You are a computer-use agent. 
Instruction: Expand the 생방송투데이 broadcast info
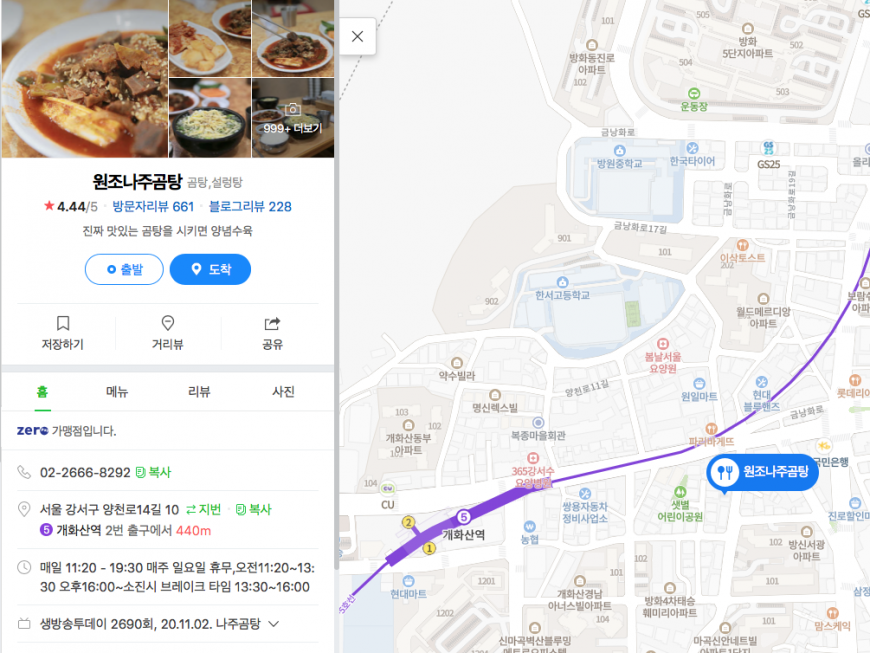pyautogui.click(x=274, y=624)
